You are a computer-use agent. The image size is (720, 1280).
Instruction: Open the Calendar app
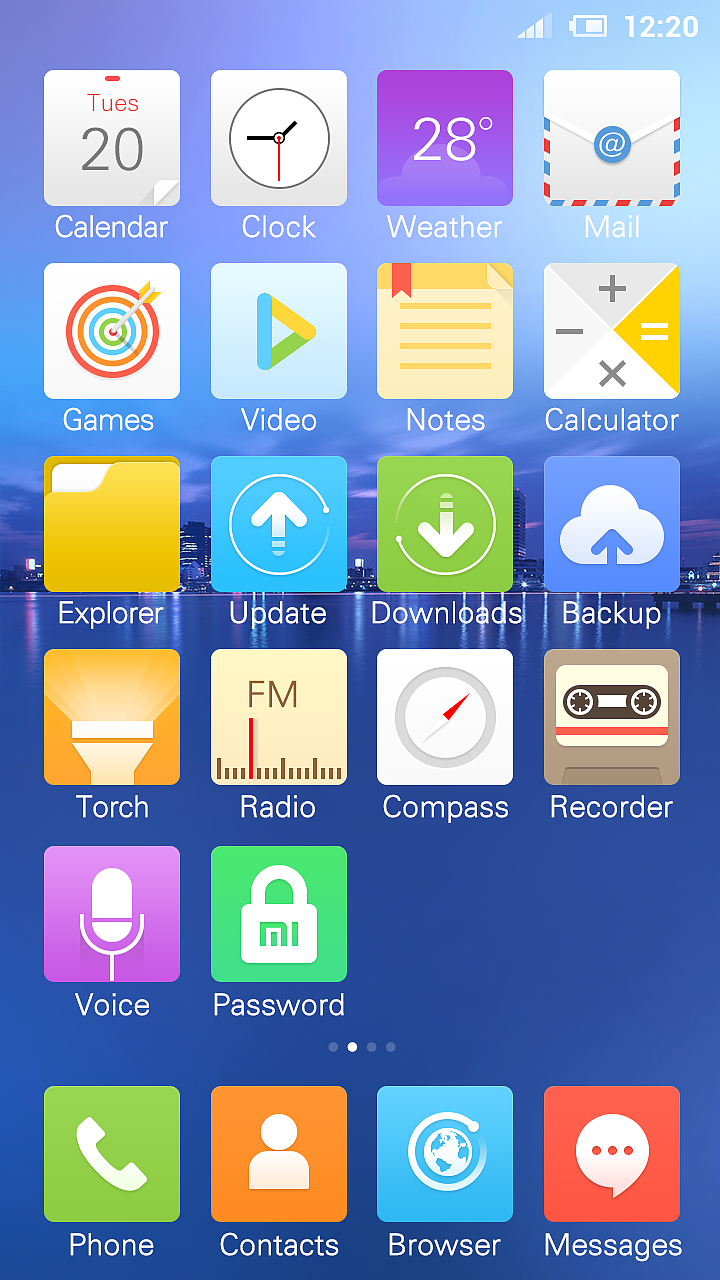click(x=112, y=138)
